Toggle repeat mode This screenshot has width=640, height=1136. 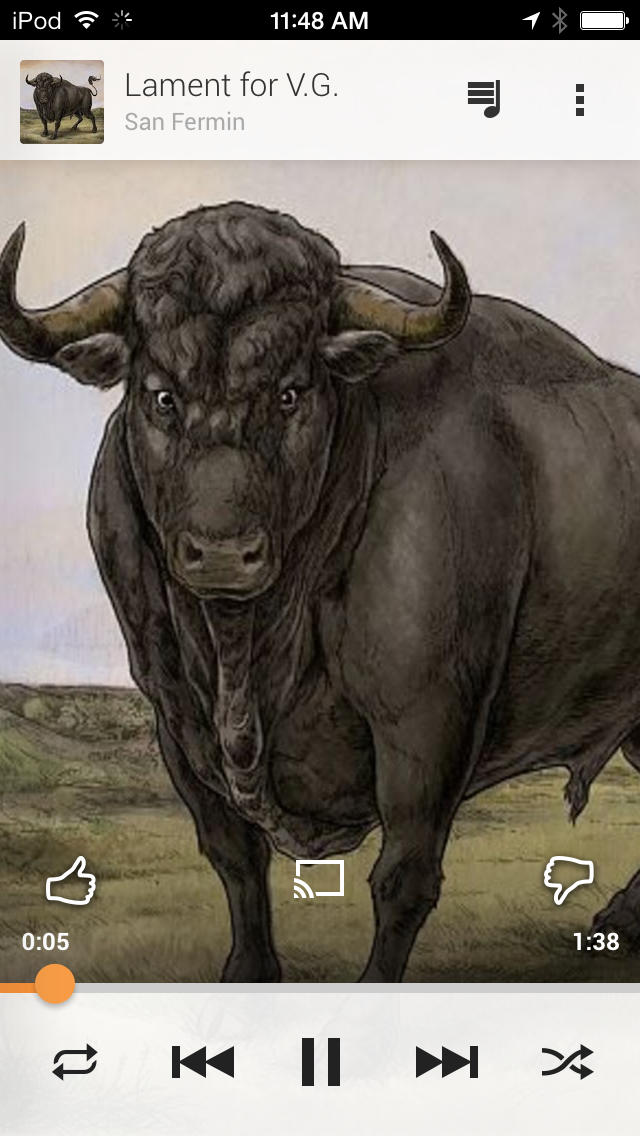click(75, 1061)
